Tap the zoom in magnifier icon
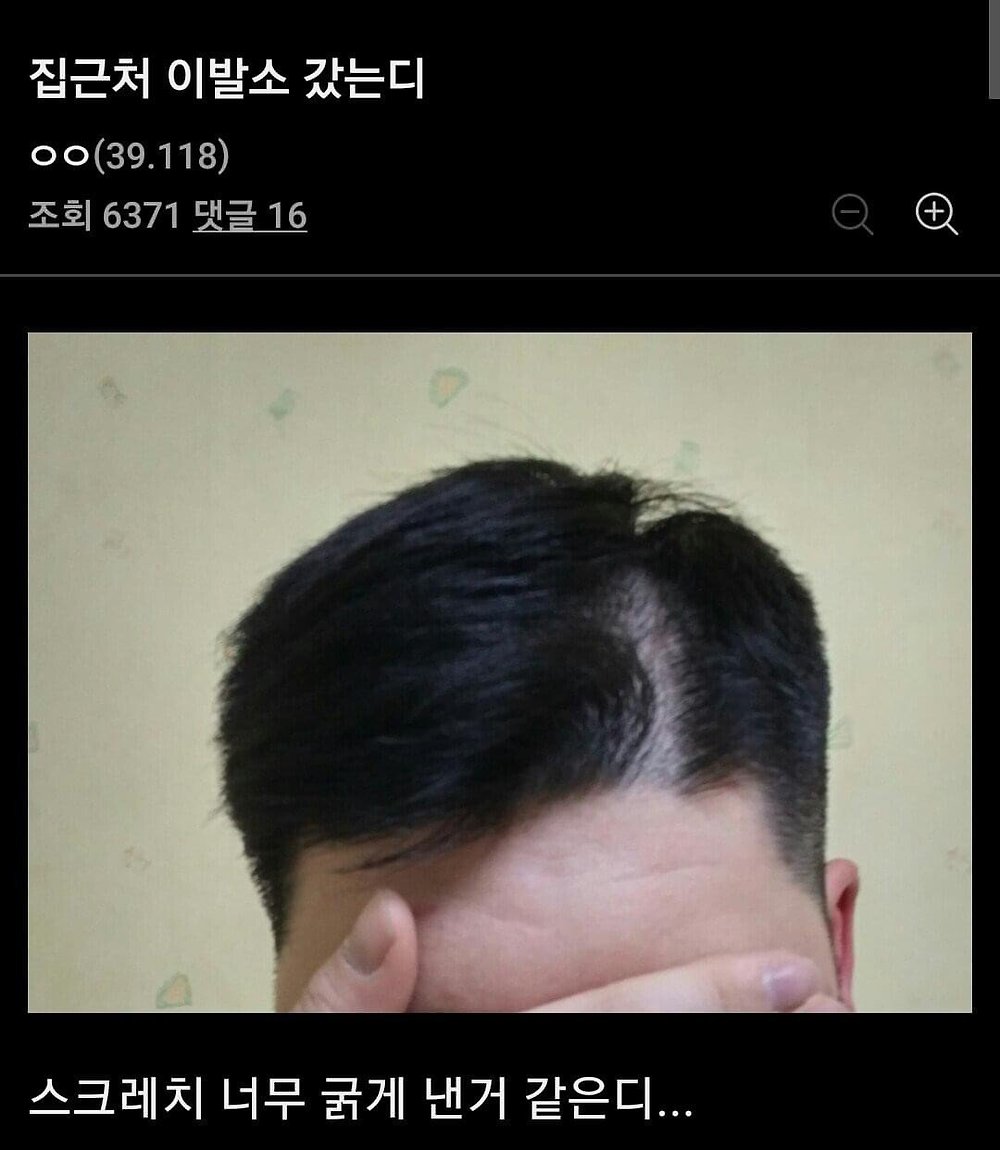Image resolution: width=1000 pixels, height=1150 pixels. click(x=936, y=214)
